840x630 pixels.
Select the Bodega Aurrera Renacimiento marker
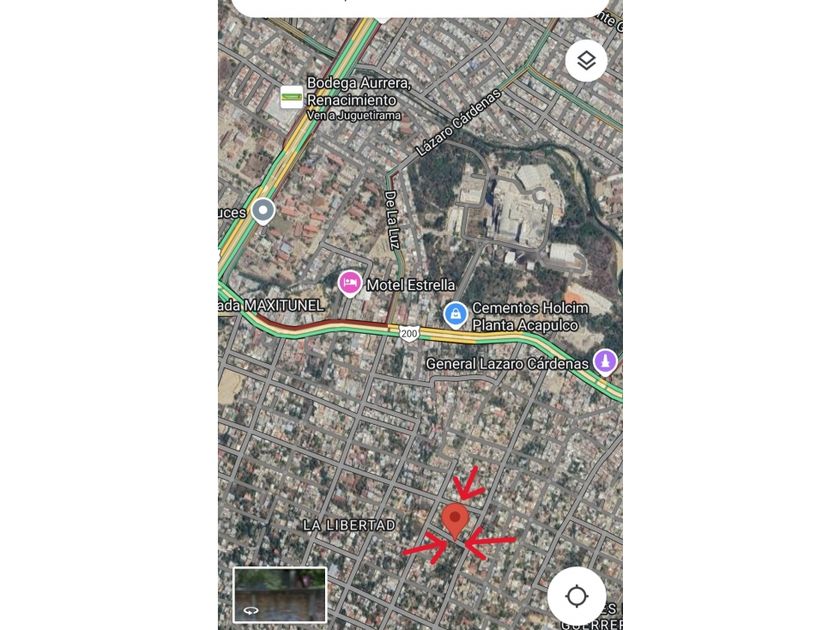tap(292, 97)
